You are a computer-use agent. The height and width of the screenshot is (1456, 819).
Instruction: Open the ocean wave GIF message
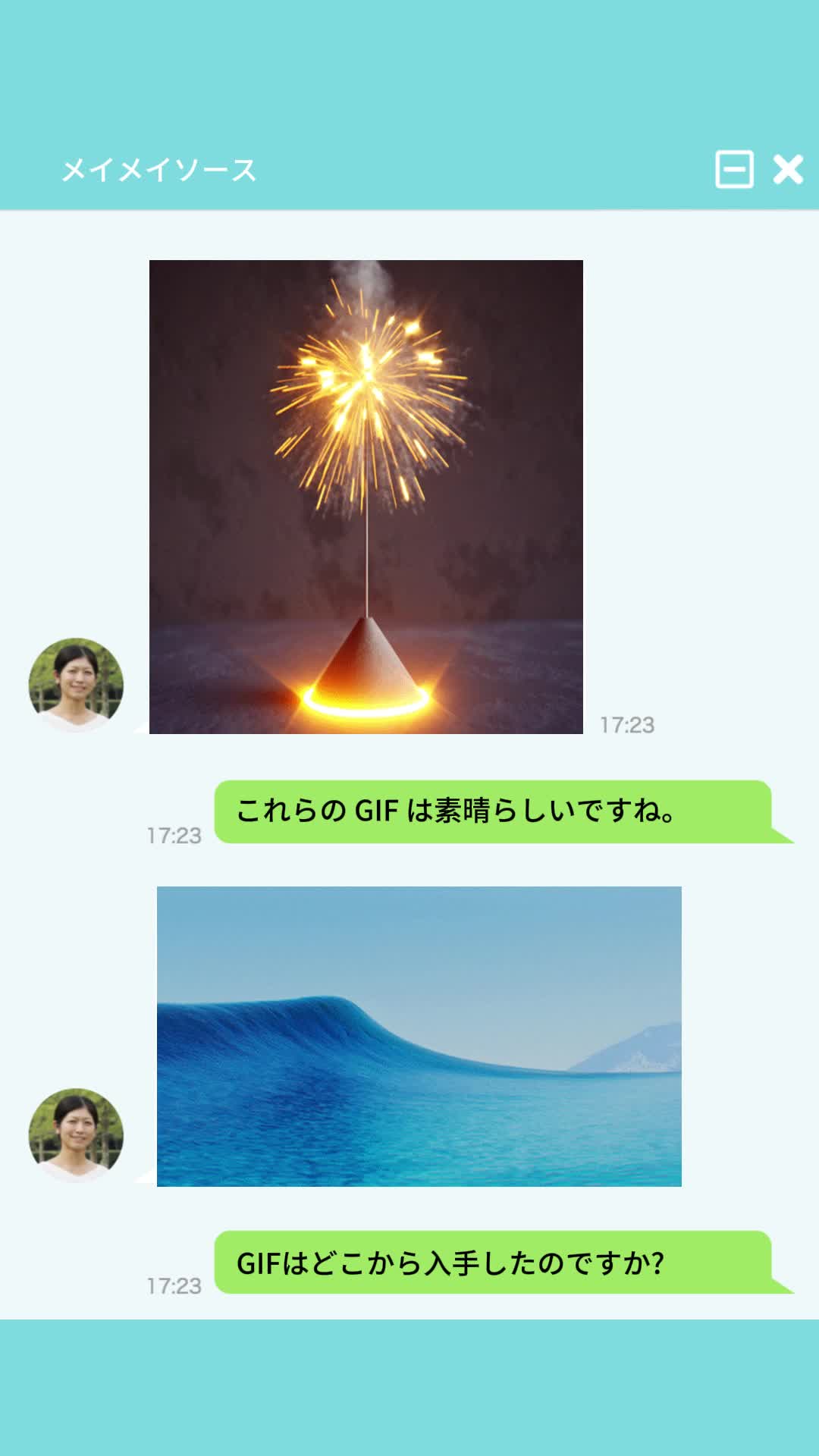point(419,1036)
